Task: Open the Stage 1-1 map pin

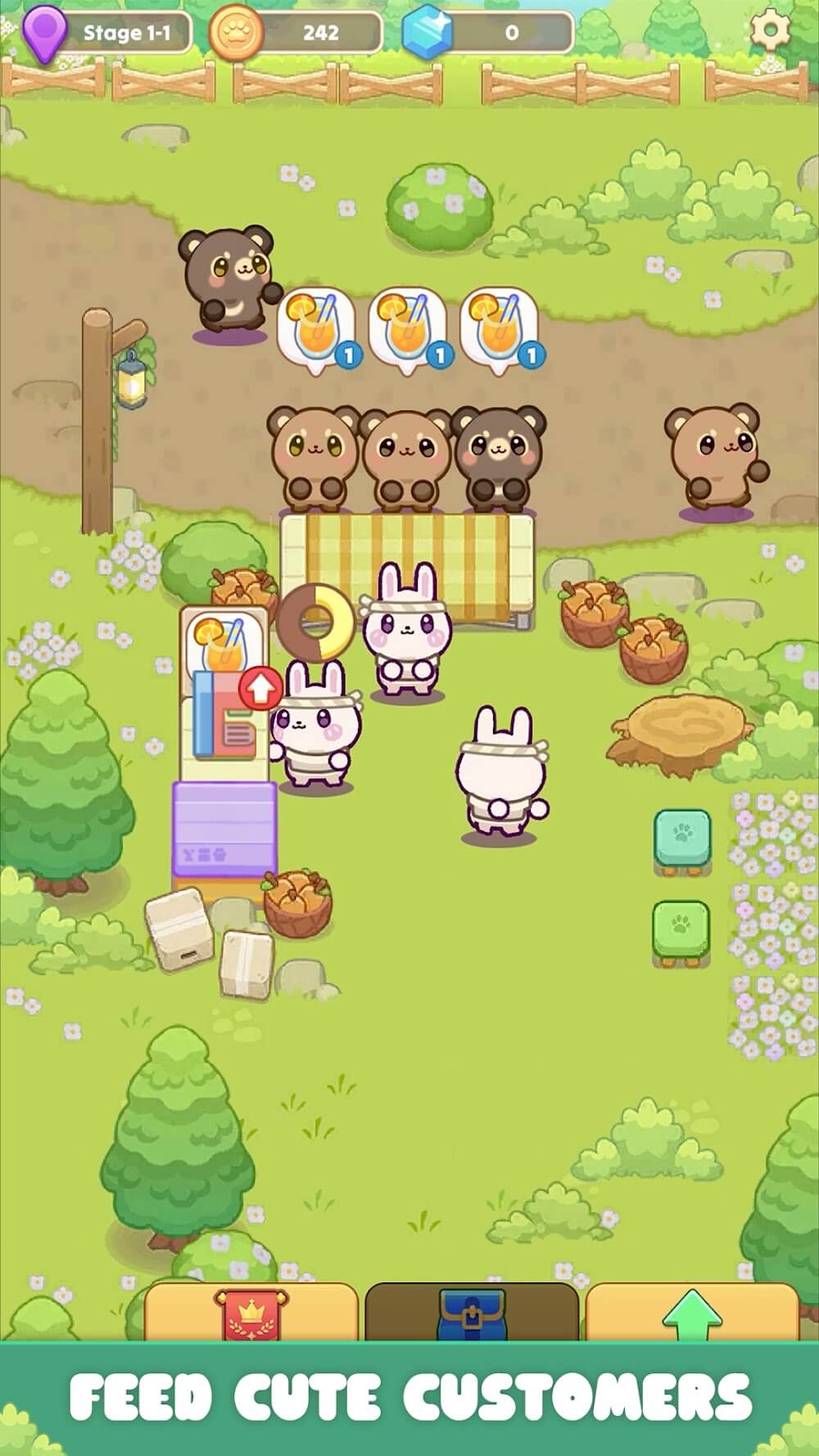Action: [x=44, y=33]
